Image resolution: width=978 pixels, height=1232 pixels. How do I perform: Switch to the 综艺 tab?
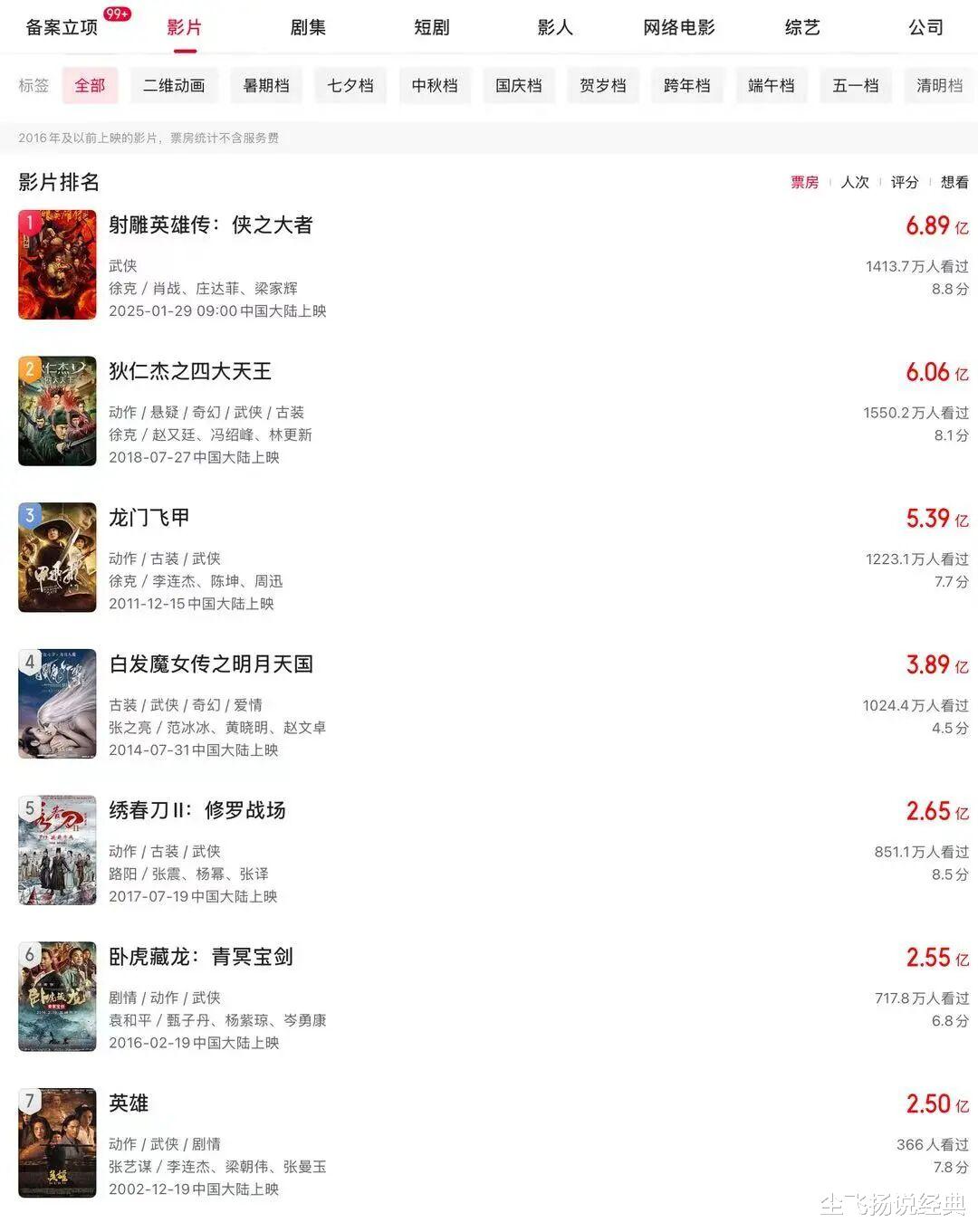[x=802, y=27]
